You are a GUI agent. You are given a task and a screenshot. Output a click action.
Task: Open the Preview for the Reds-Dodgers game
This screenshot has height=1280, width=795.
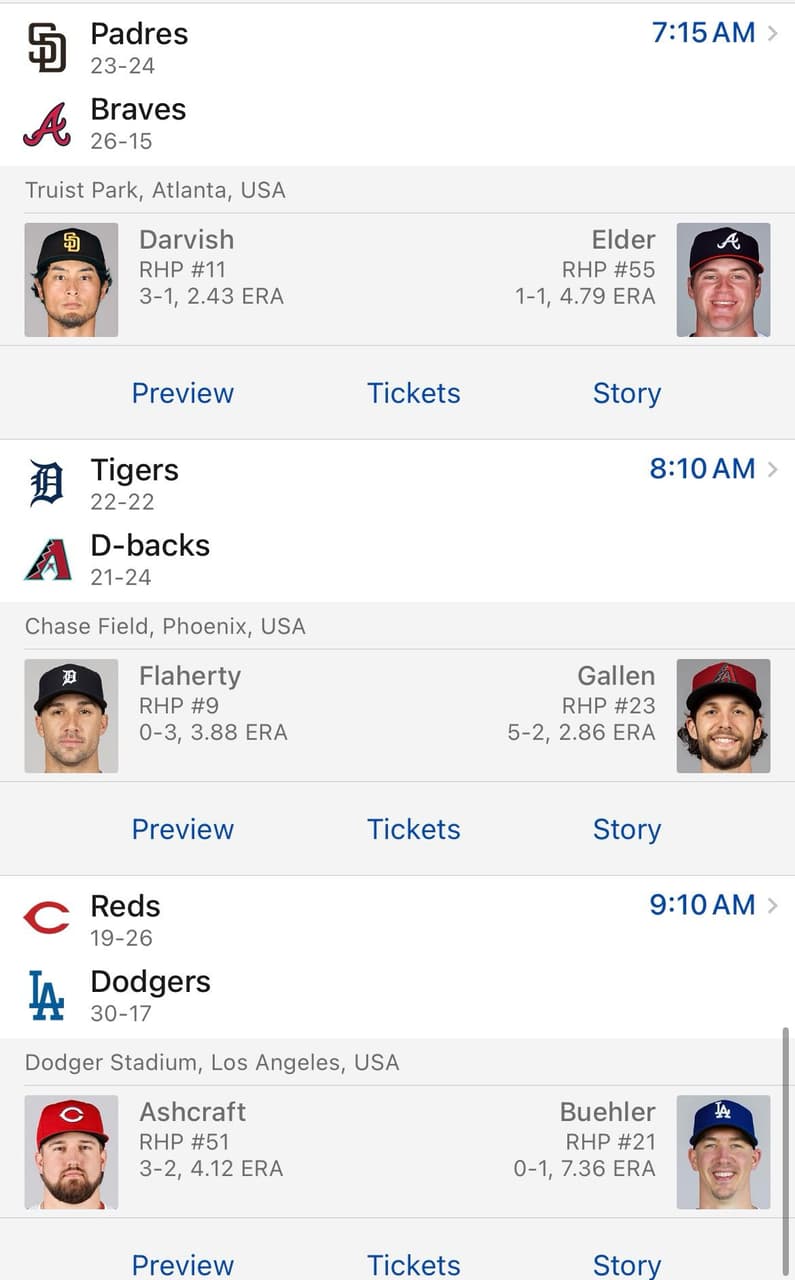point(182,1264)
